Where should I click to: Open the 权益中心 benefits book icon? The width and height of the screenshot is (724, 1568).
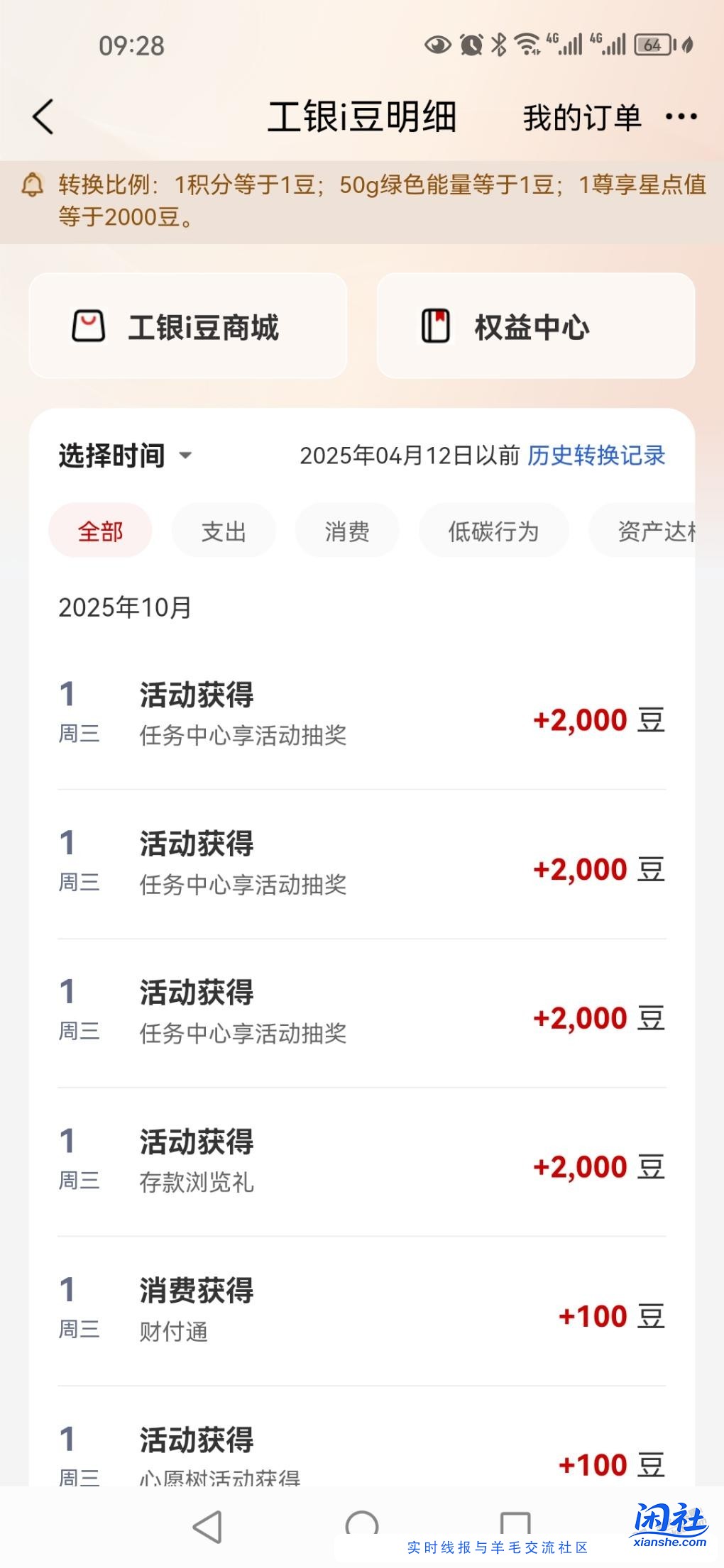tap(434, 326)
